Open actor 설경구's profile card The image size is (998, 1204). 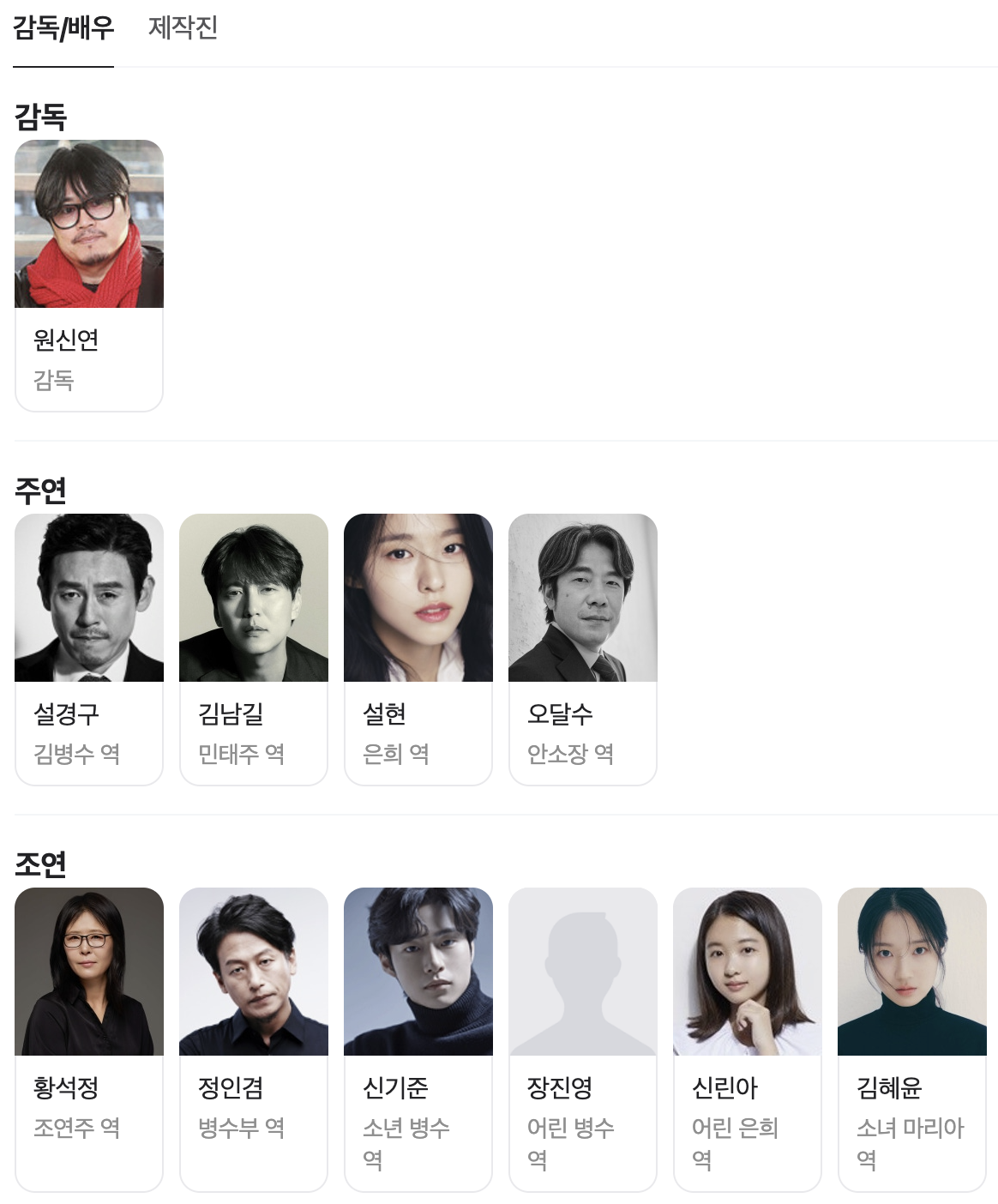click(89, 648)
